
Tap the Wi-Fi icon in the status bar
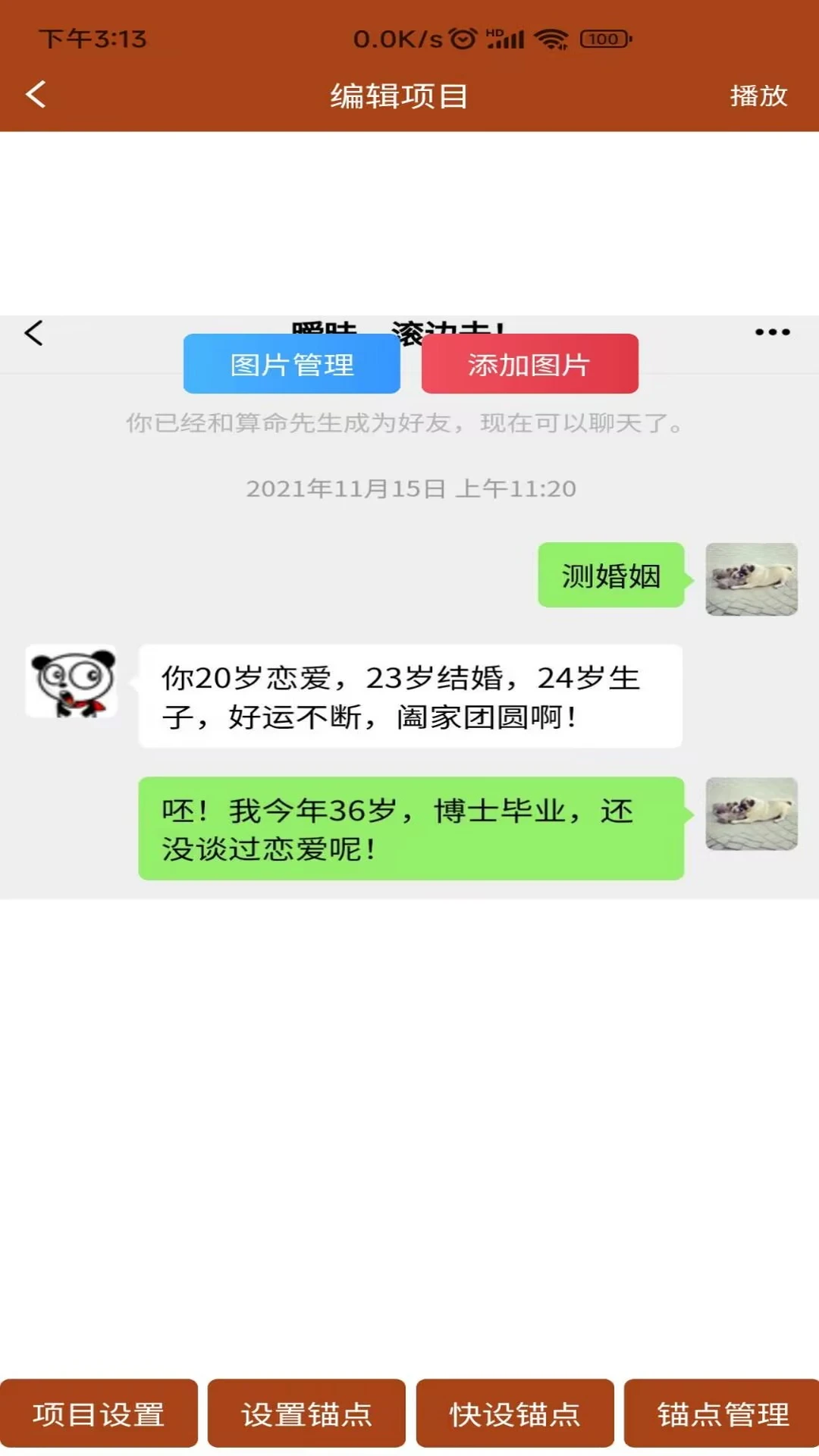[x=551, y=40]
